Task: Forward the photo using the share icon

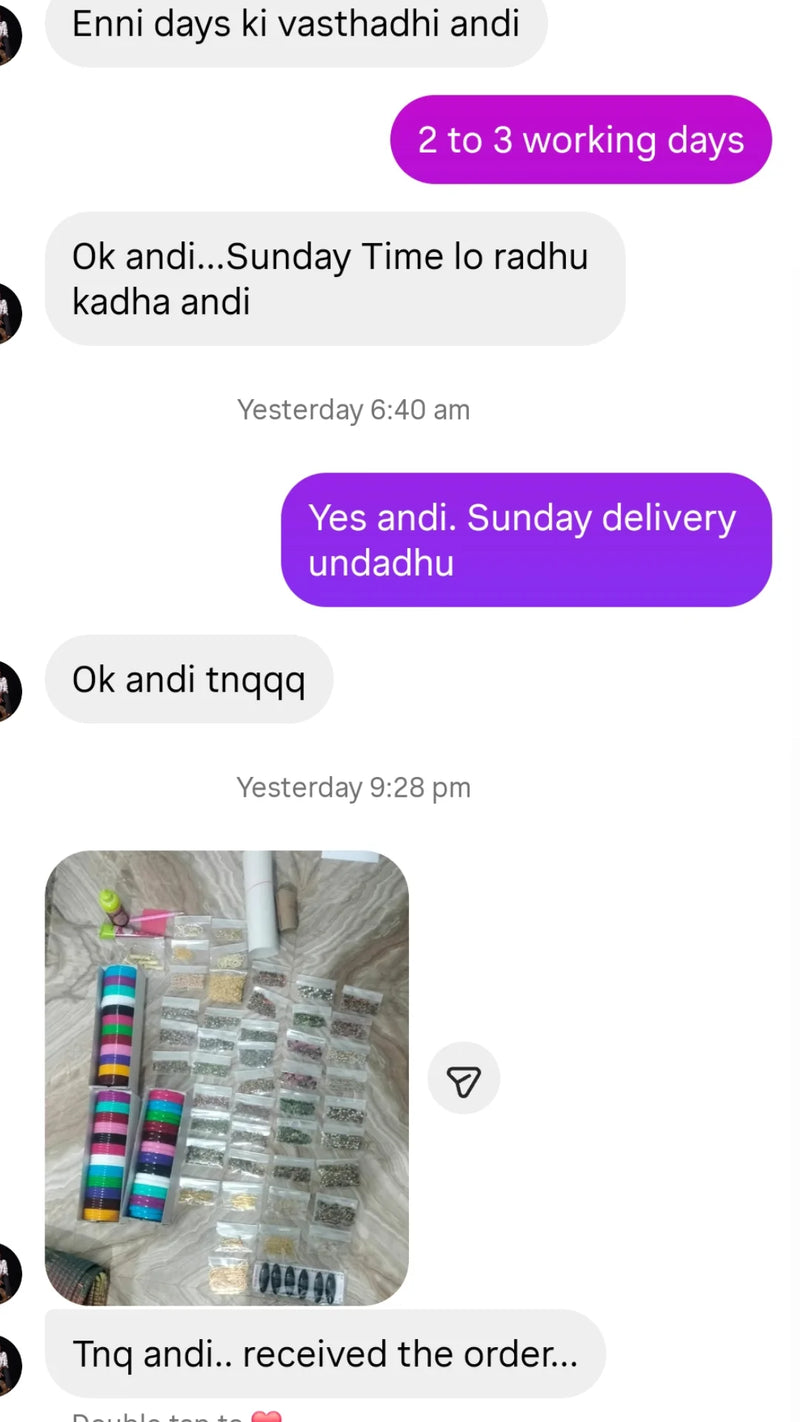Action: click(463, 1078)
